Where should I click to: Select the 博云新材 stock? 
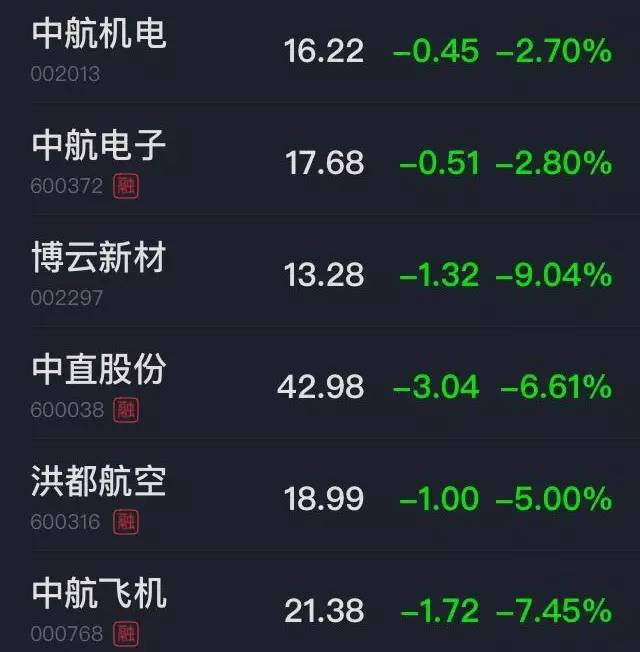click(x=99, y=259)
